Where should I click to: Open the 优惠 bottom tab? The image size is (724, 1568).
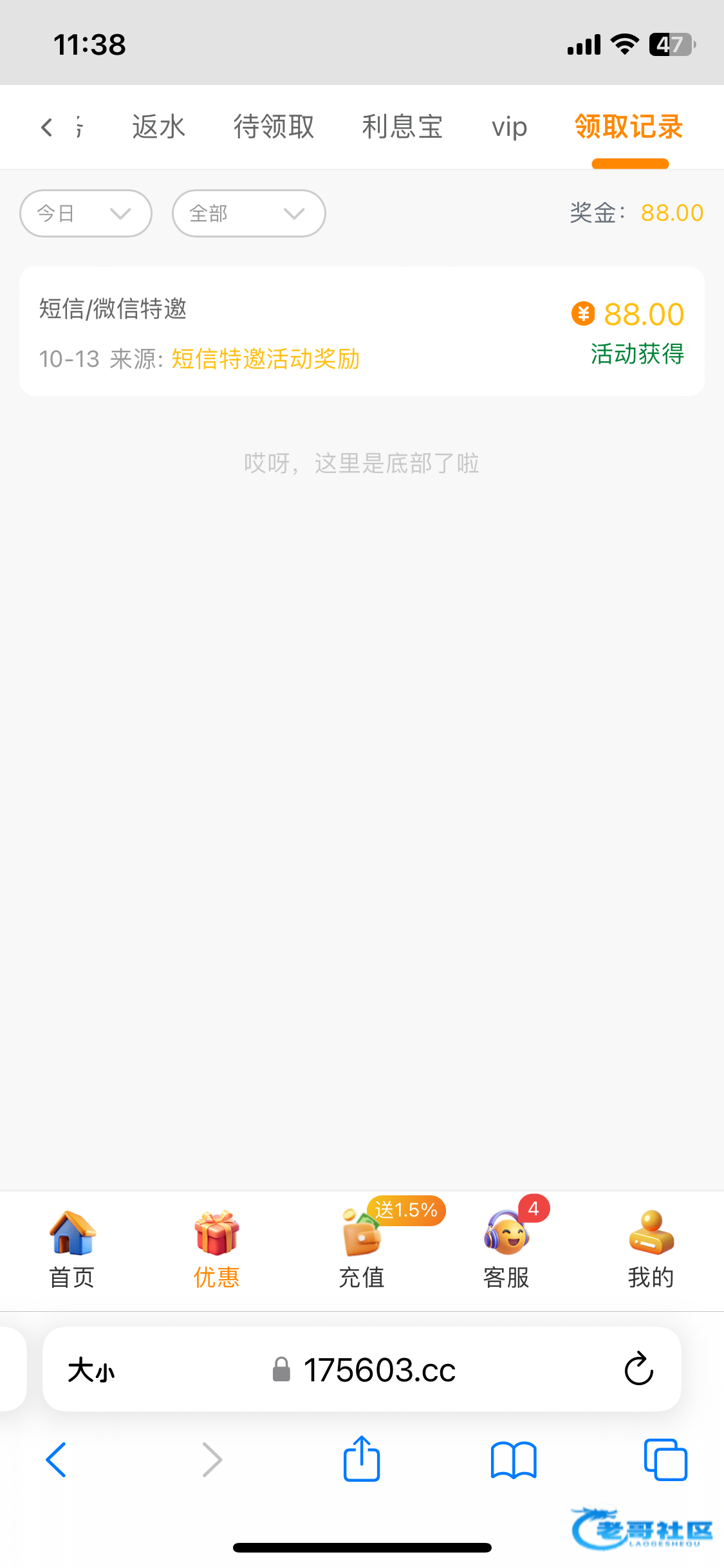point(217,1250)
